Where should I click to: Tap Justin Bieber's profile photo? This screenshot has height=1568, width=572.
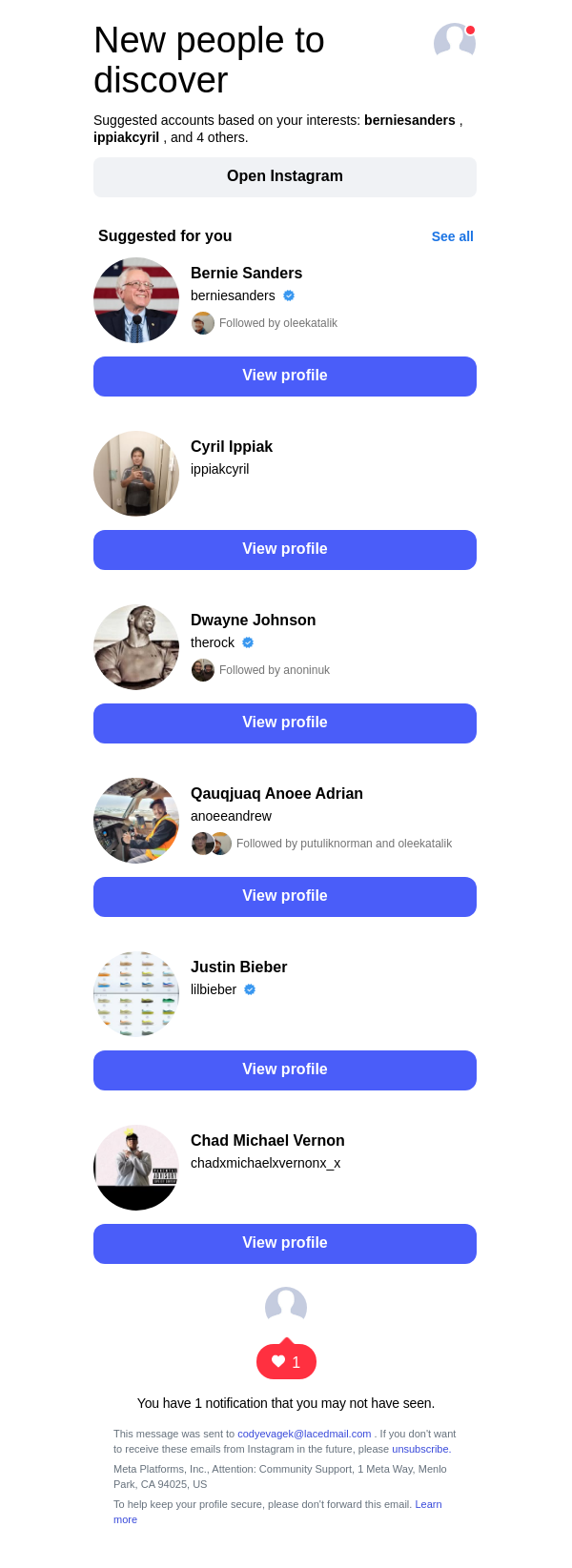click(136, 994)
